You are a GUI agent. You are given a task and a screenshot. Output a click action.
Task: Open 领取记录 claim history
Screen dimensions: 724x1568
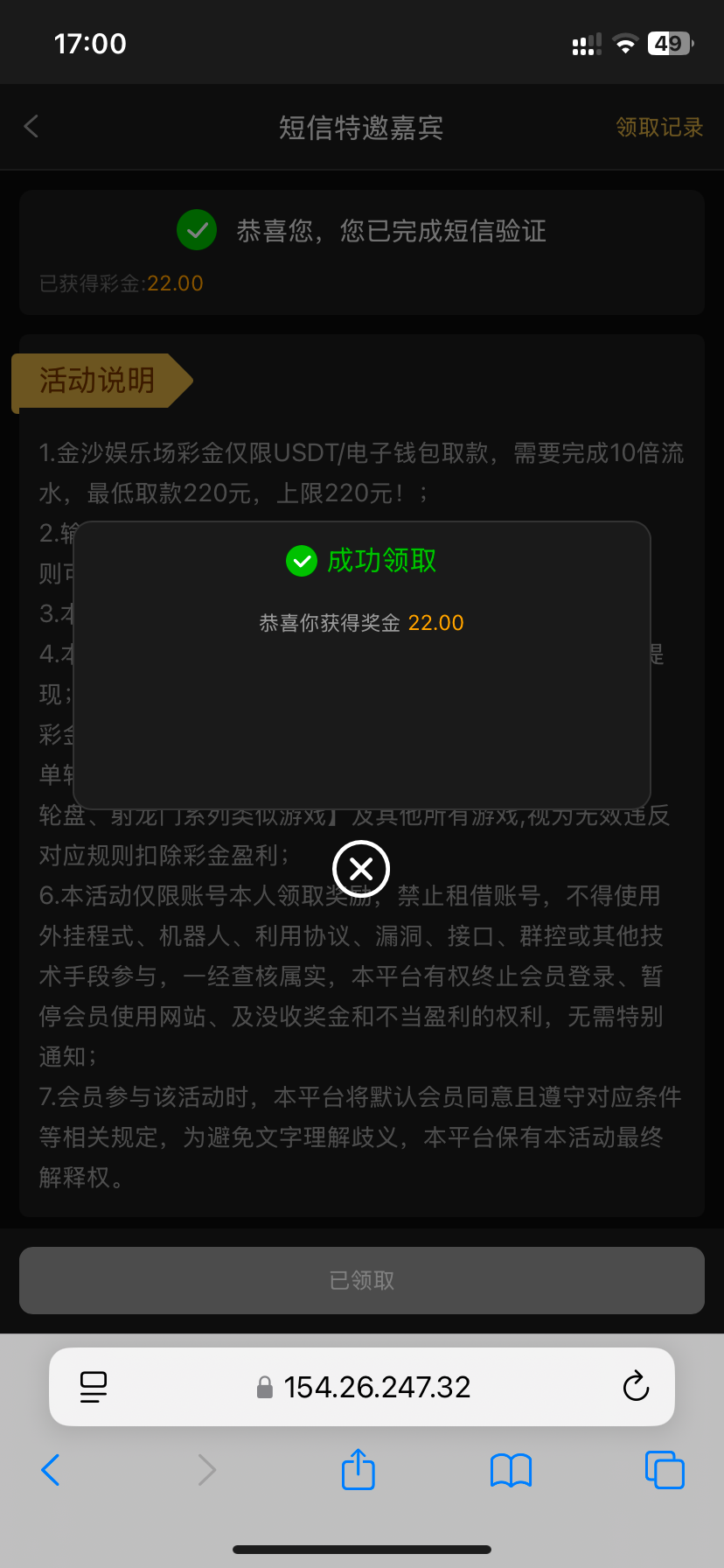(x=659, y=128)
